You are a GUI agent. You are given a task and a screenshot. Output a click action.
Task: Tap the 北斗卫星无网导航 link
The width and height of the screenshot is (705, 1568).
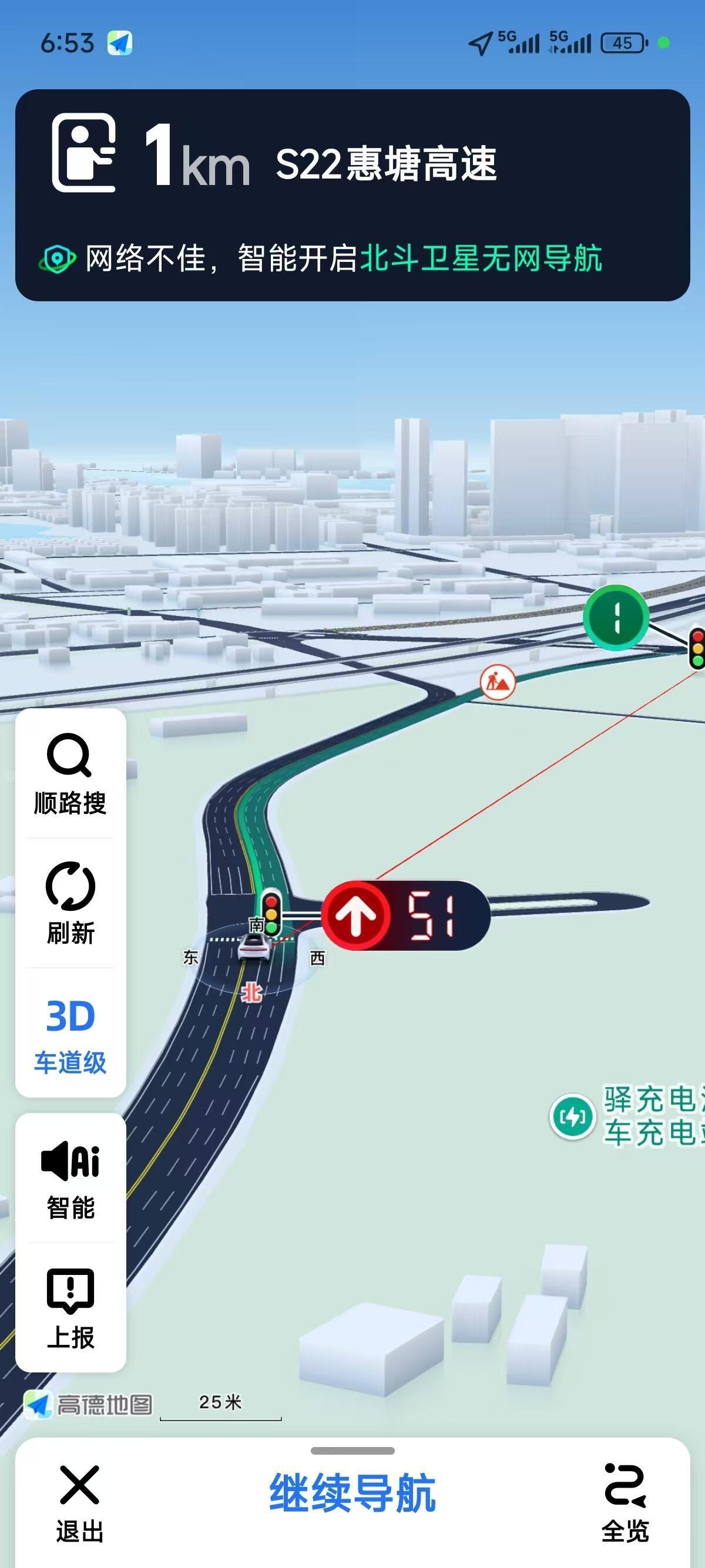click(481, 258)
